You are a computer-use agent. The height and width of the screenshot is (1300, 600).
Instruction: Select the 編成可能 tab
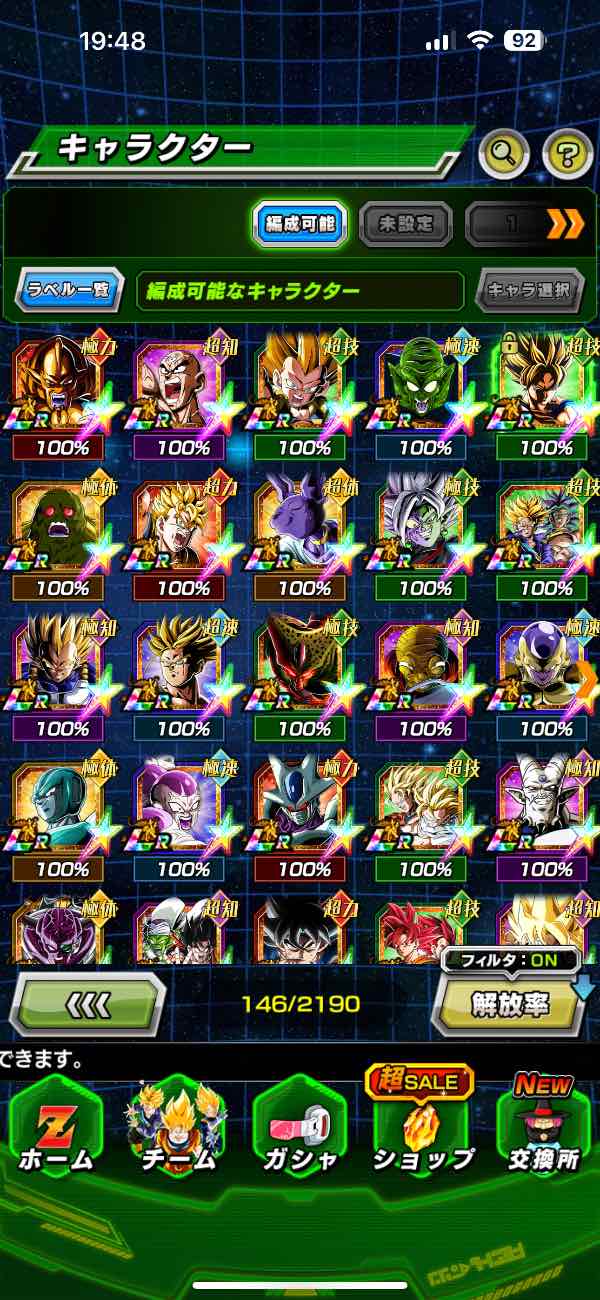(300, 224)
